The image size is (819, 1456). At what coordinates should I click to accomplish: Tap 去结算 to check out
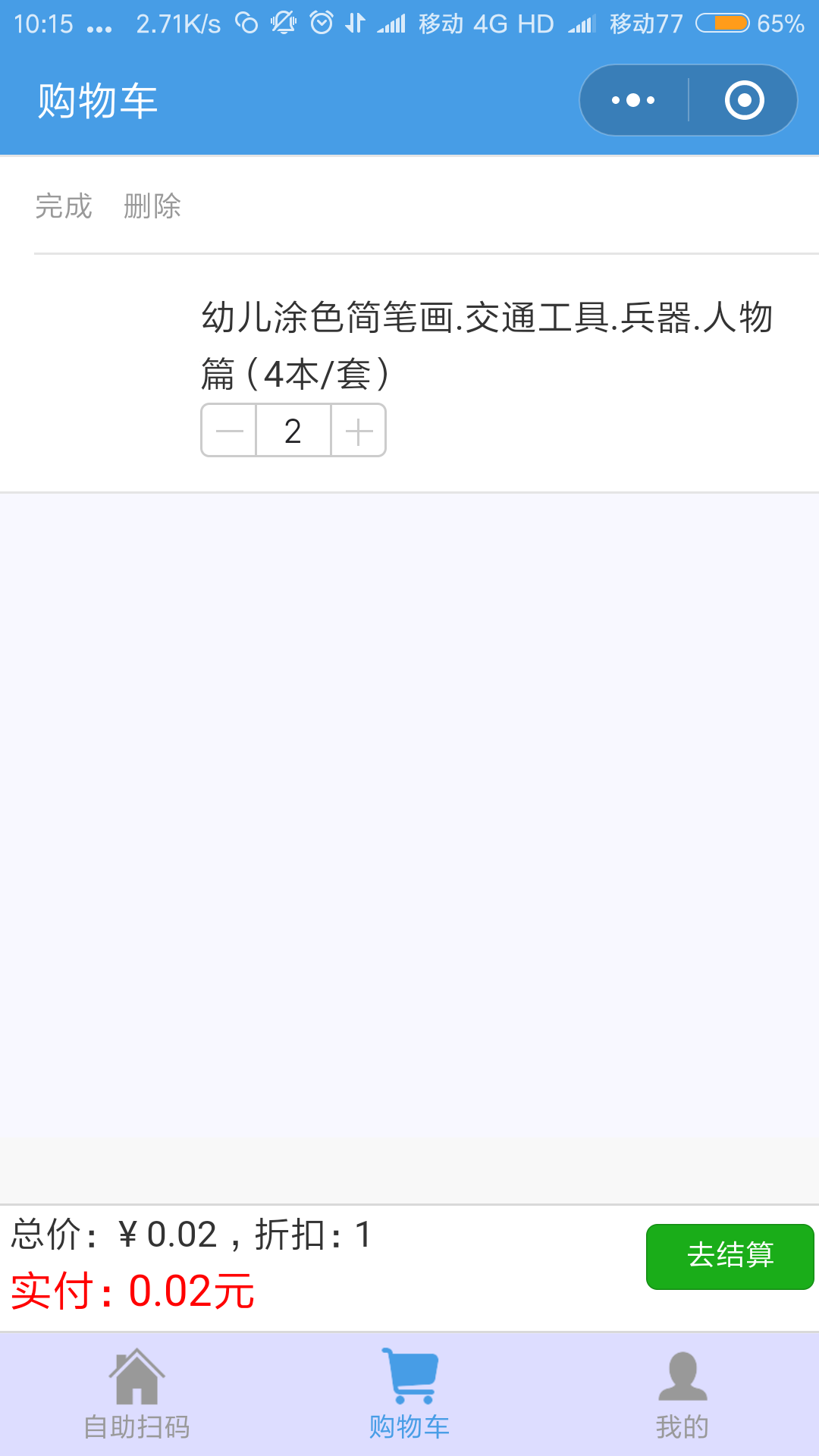pyautogui.click(x=730, y=1256)
